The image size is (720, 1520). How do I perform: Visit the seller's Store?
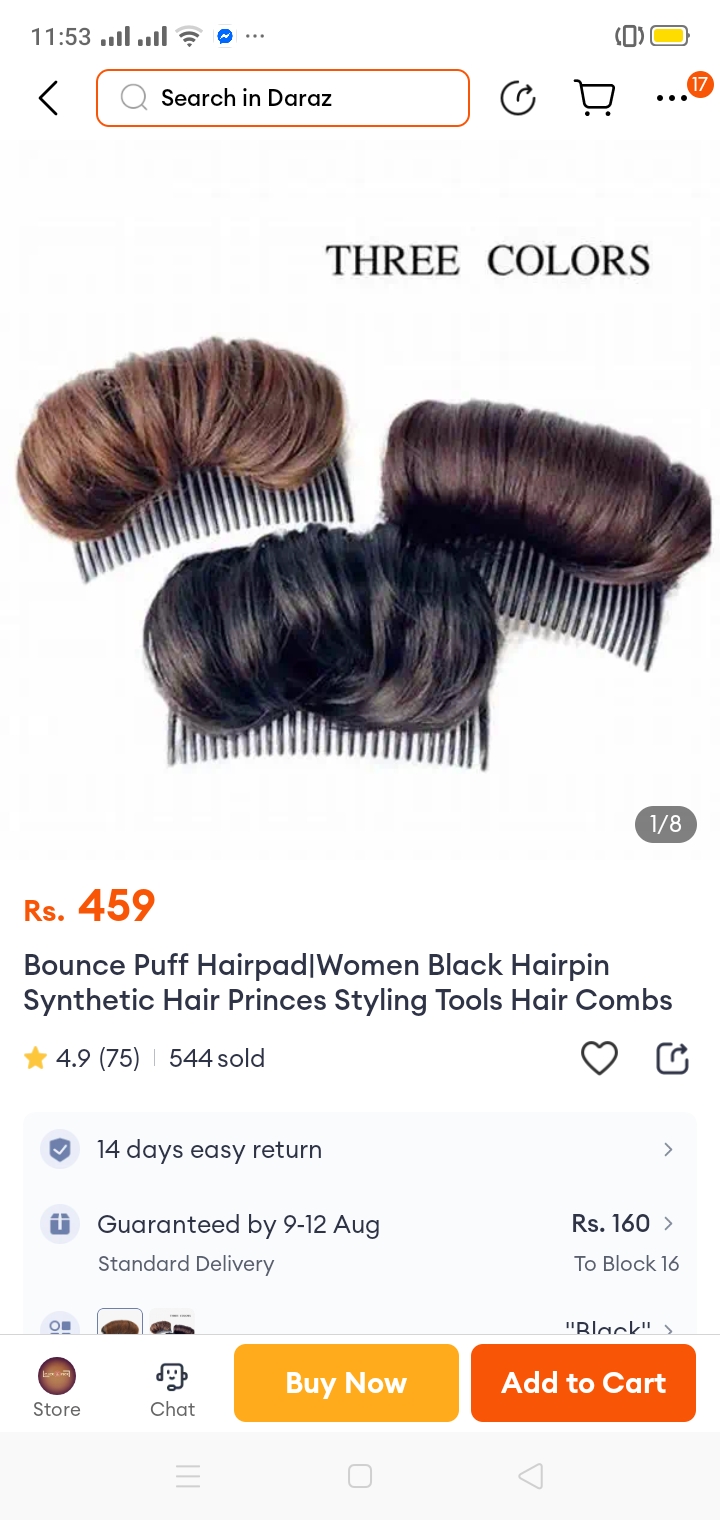[57, 1387]
